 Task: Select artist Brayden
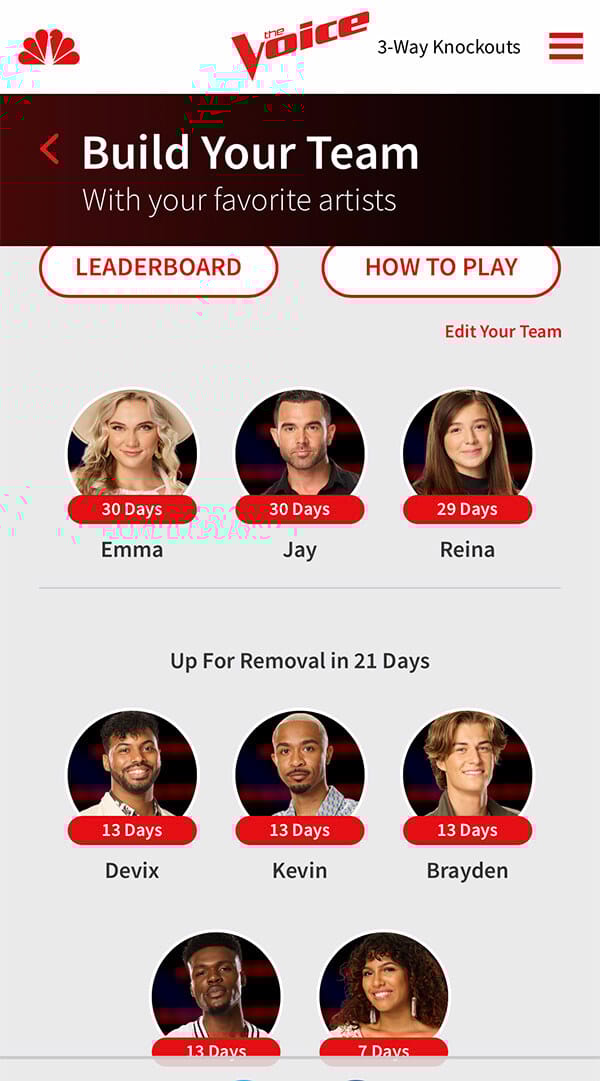(467, 775)
